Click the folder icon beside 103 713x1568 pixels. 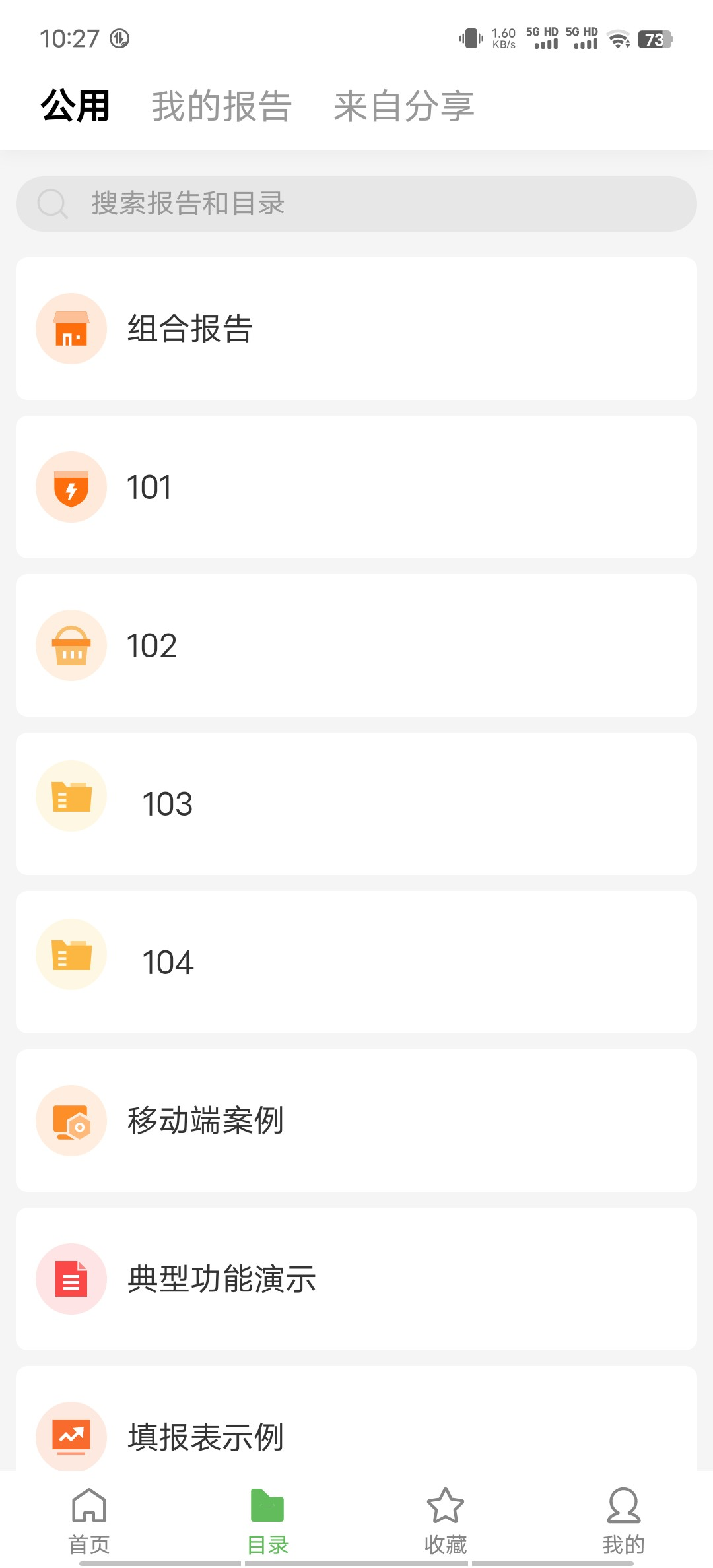pos(71,795)
